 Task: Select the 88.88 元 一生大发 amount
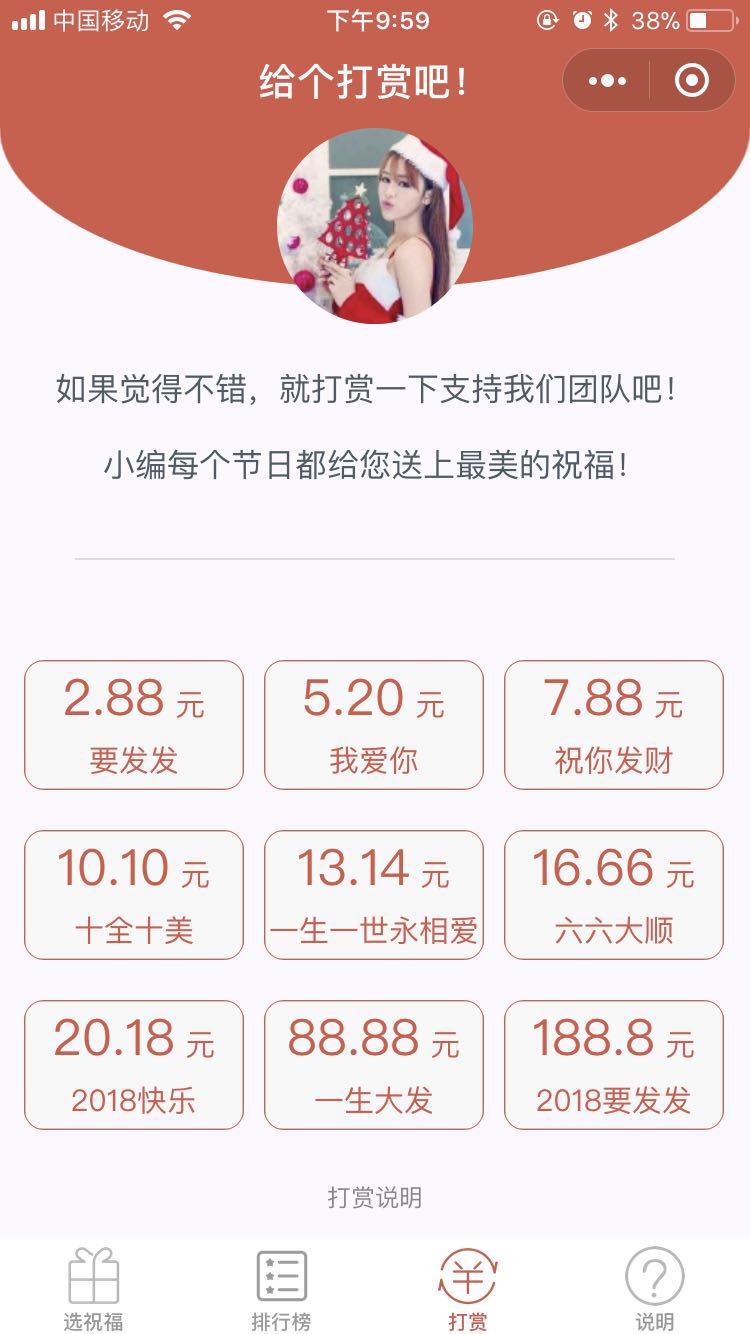click(x=374, y=1065)
